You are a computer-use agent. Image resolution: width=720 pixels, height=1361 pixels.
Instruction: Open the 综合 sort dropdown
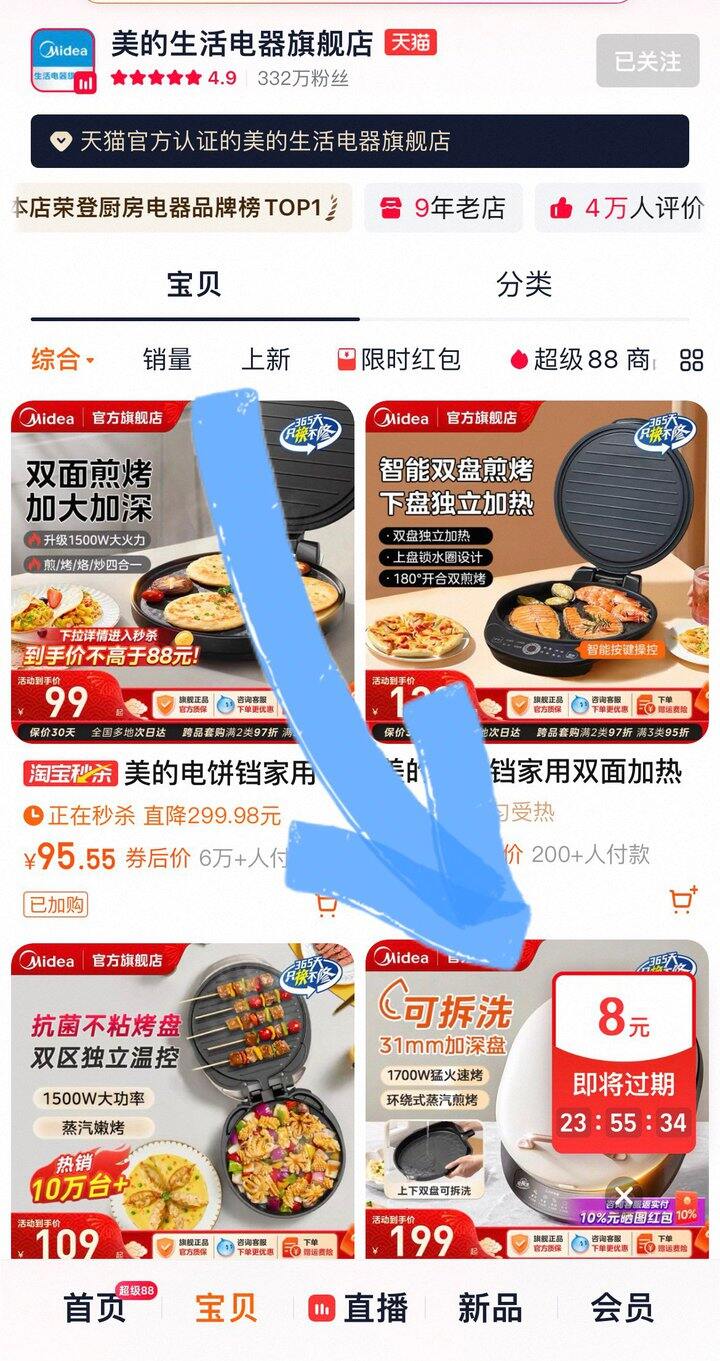coord(63,360)
